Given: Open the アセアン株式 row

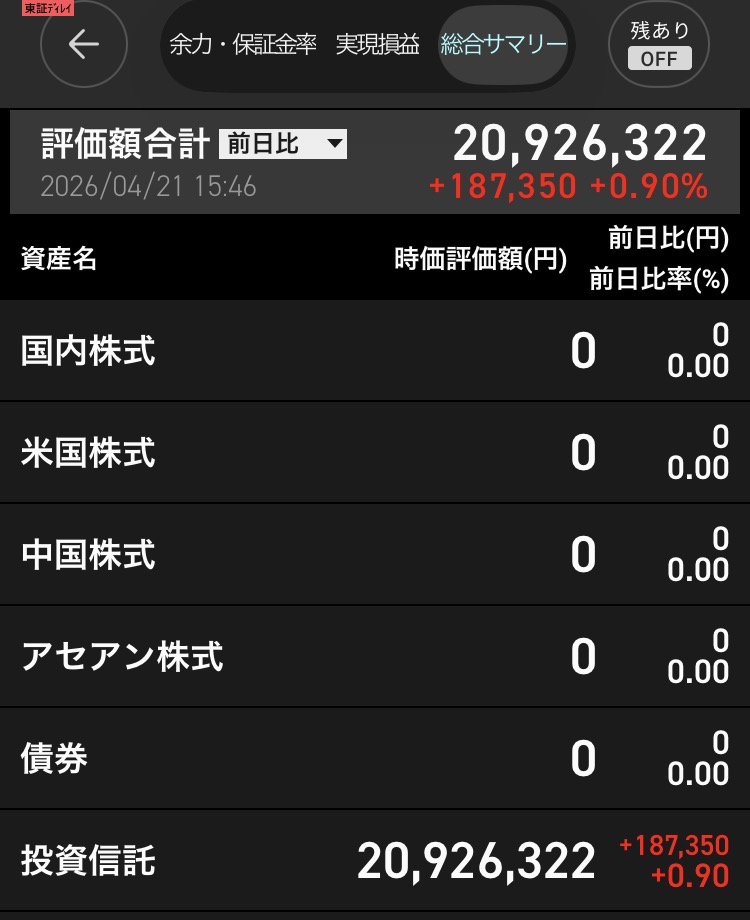Looking at the screenshot, I should [375, 658].
